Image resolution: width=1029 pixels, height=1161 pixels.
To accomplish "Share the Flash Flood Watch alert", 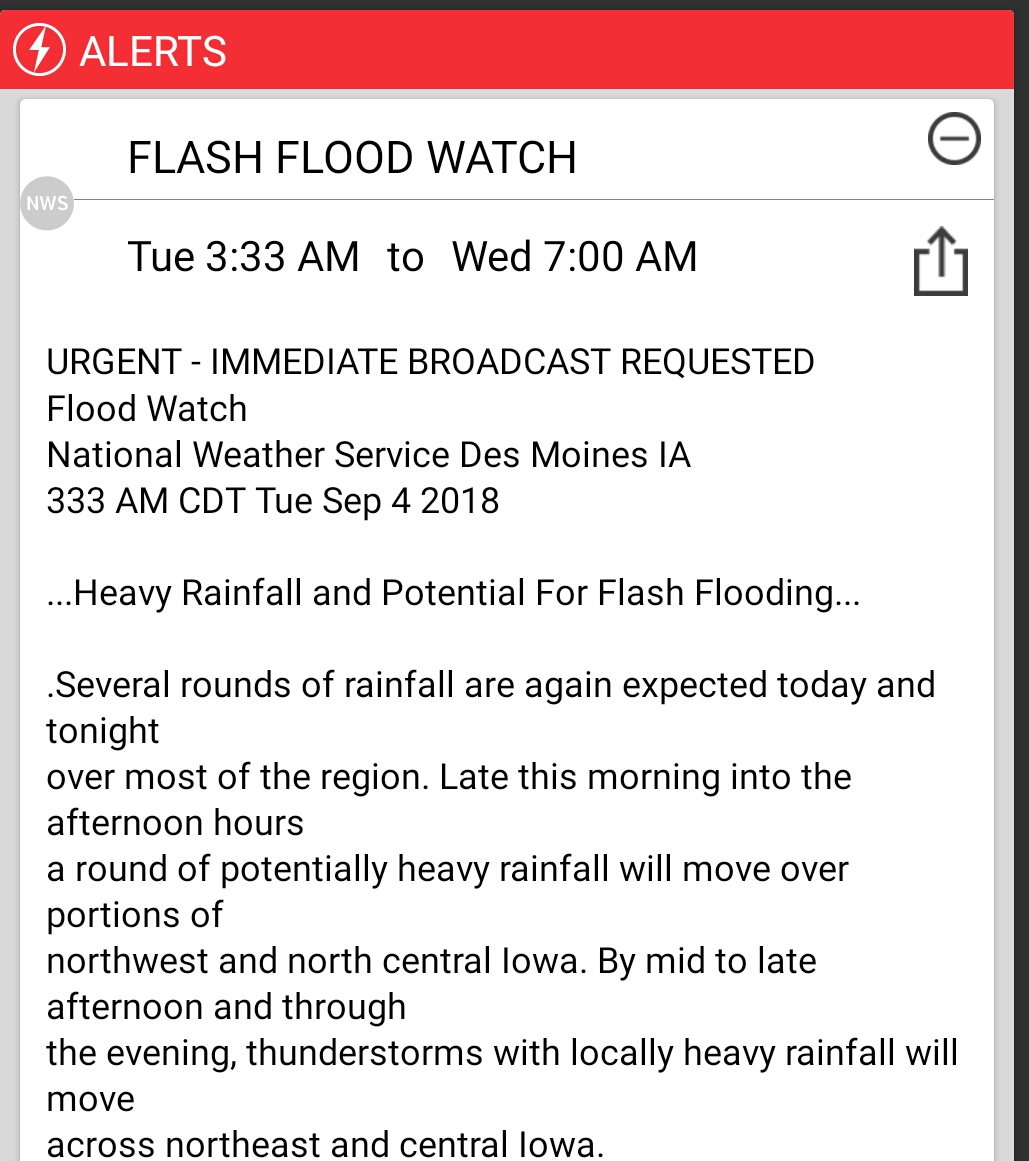I will coord(940,262).
